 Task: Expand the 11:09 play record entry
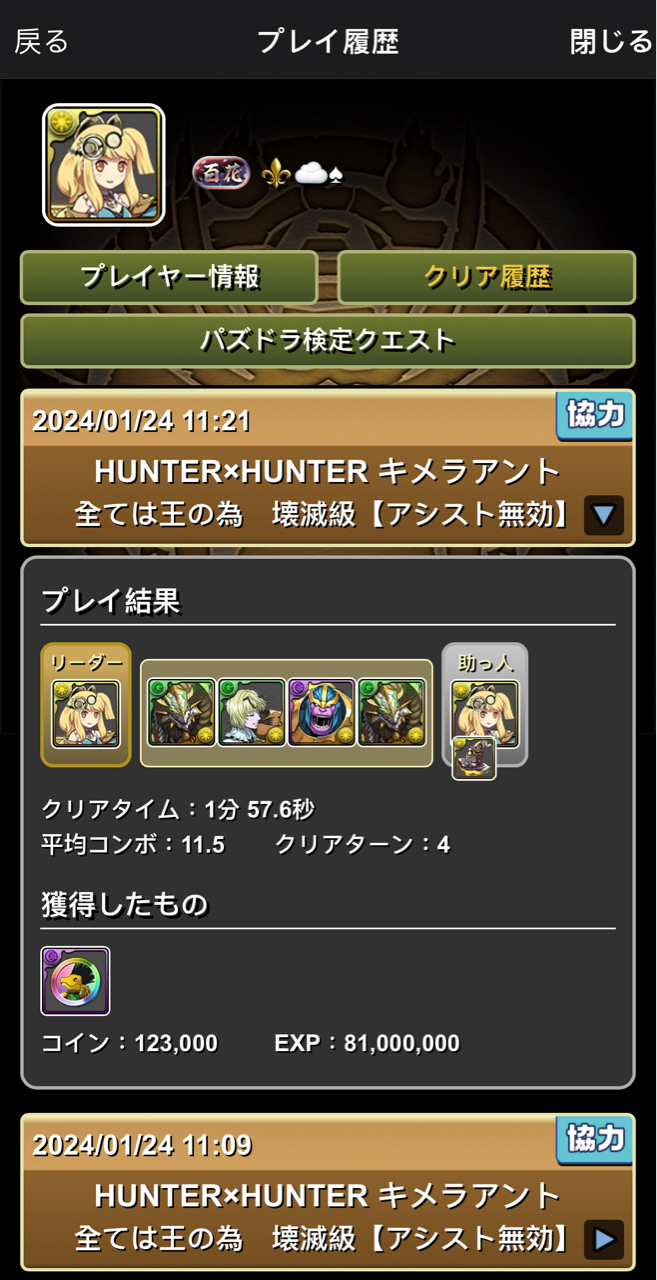pyautogui.click(x=604, y=1240)
